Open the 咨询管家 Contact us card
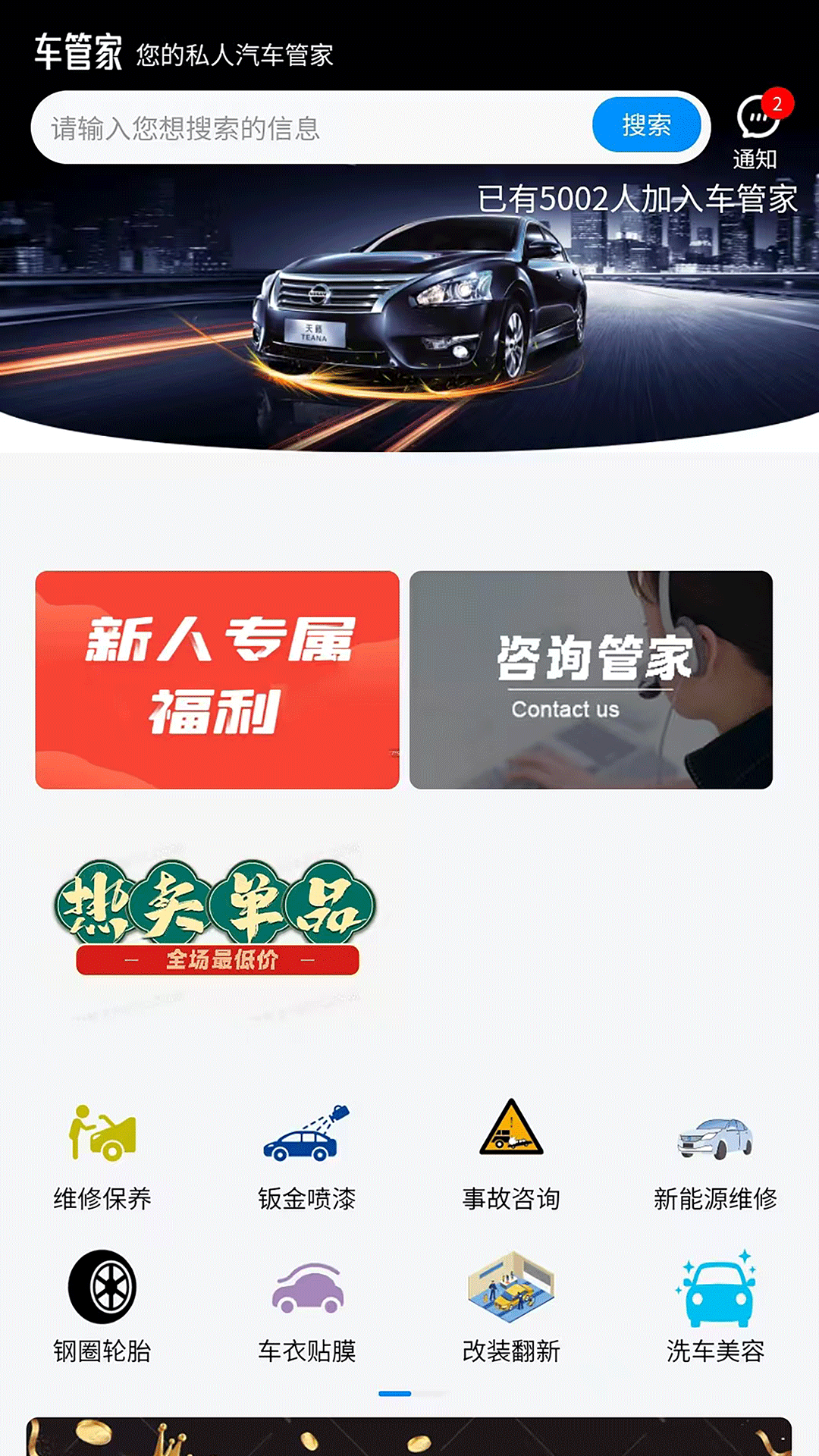The height and width of the screenshot is (1456, 819). [591, 679]
